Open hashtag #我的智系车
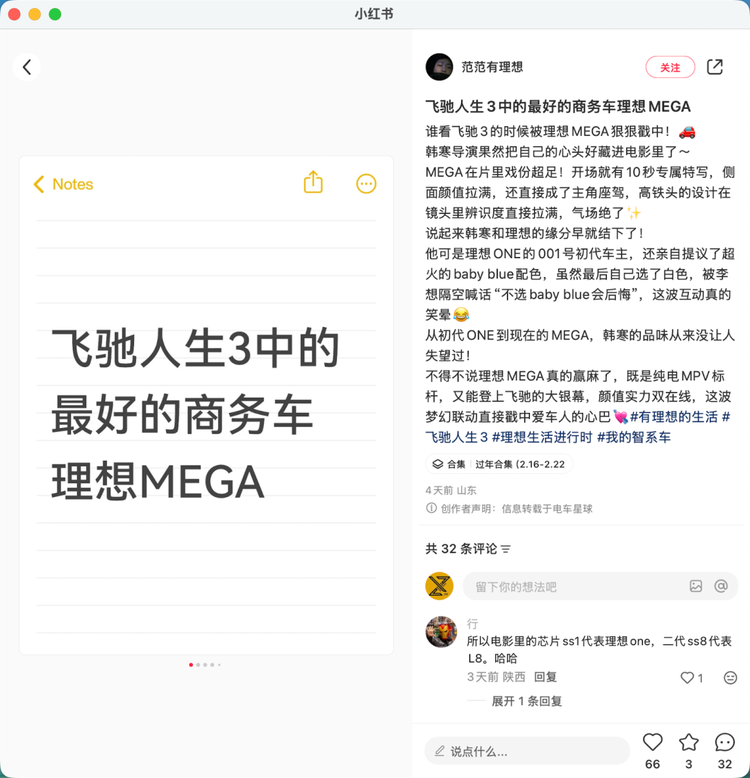 pos(634,437)
